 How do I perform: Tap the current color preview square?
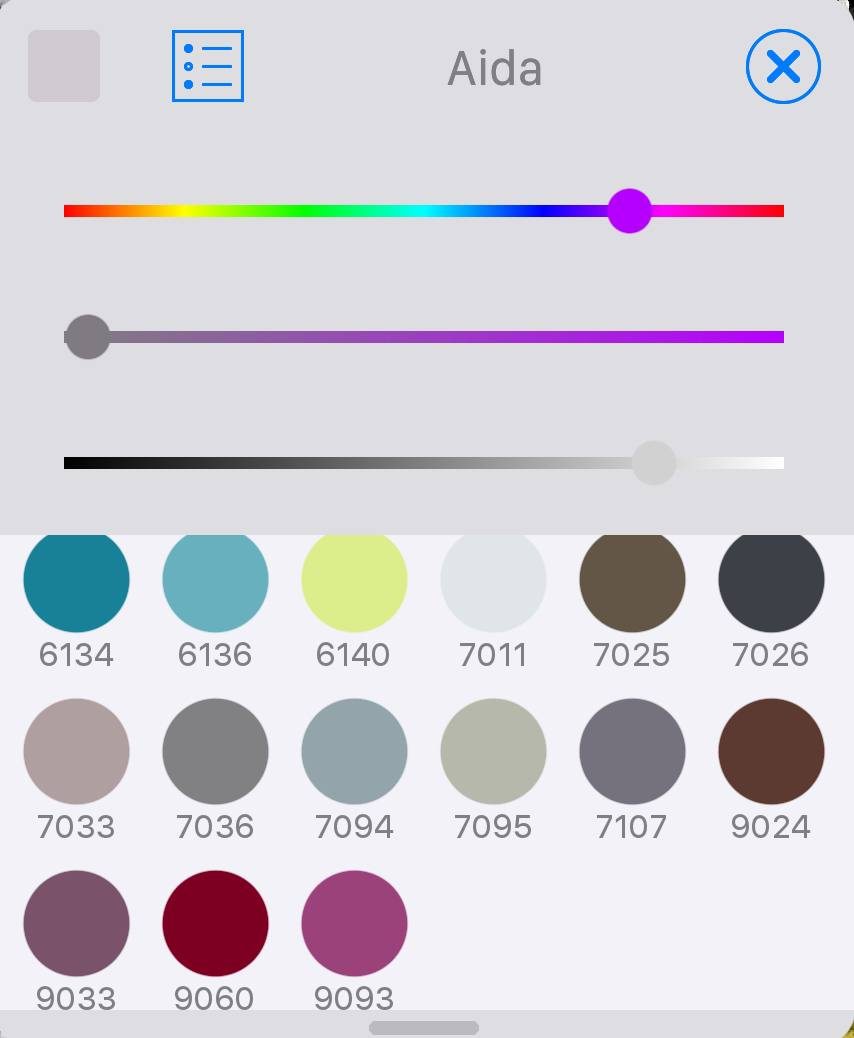point(64,66)
